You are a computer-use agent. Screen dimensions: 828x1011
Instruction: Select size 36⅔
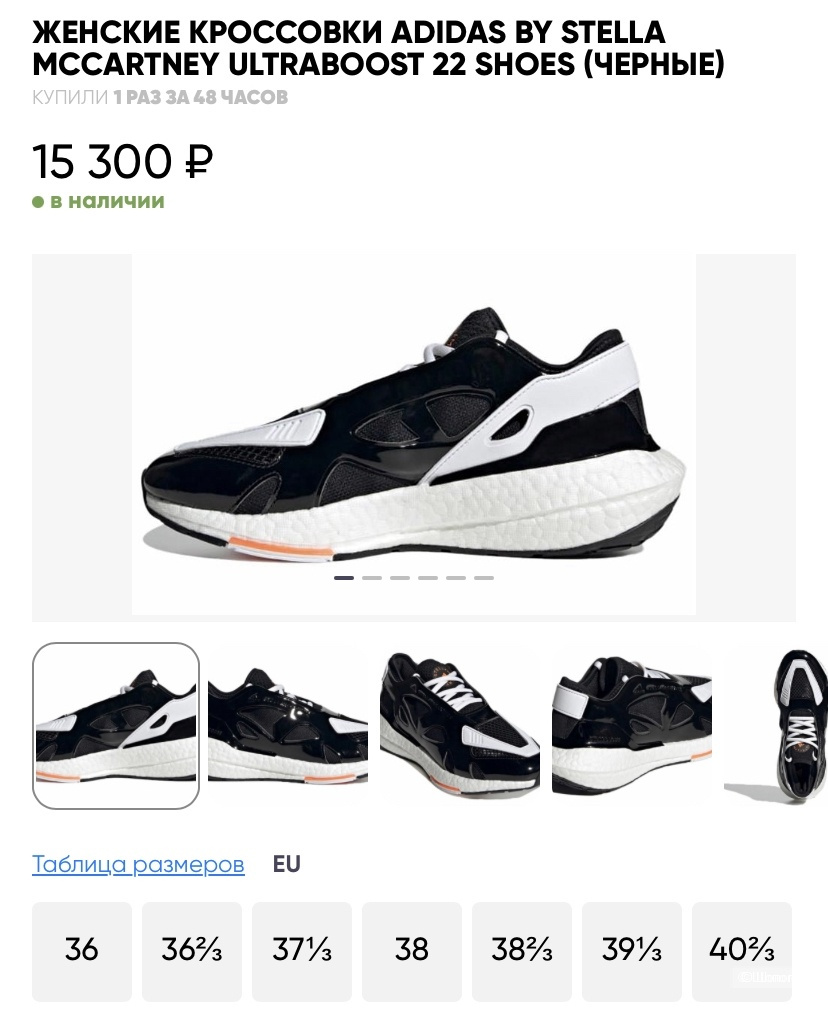pyautogui.click(x=191, y=950)
